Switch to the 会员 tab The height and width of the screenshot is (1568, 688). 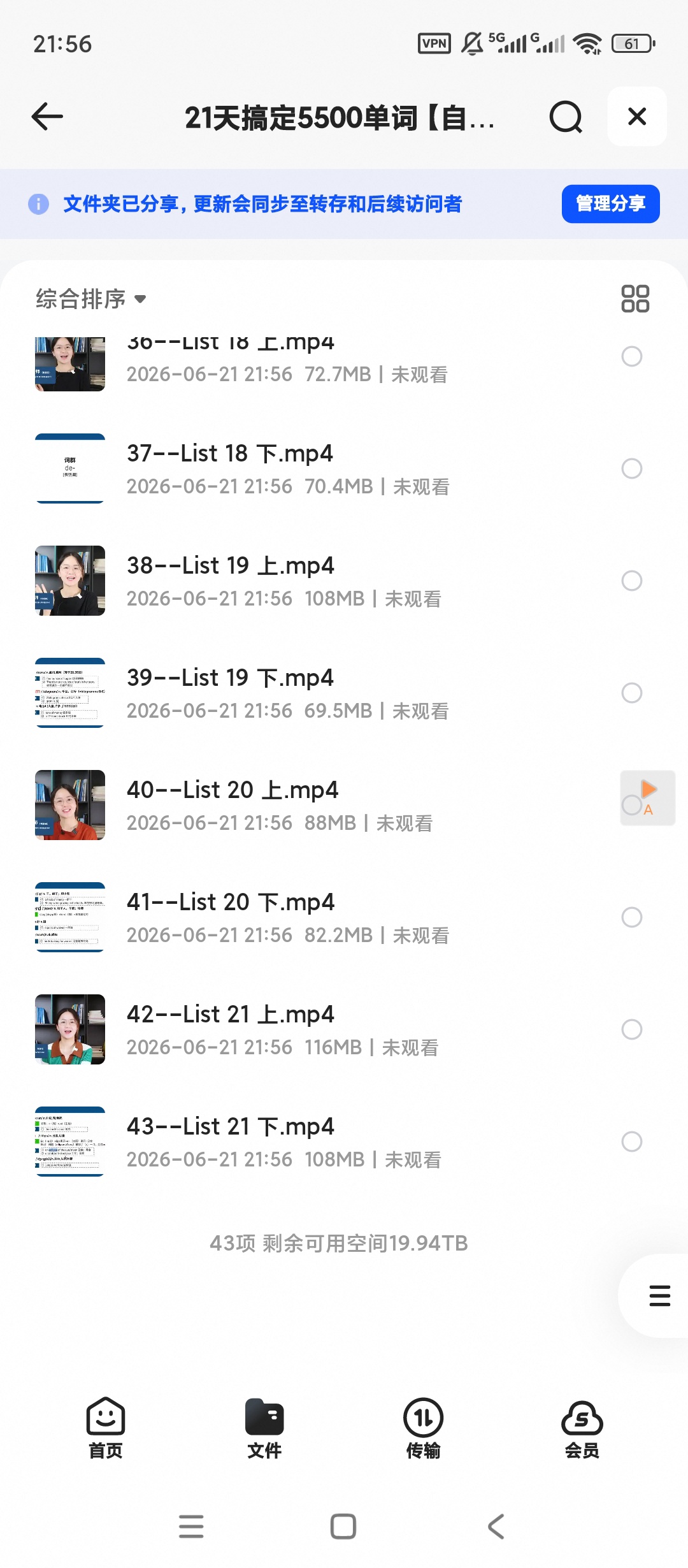tap(582, 1428)
